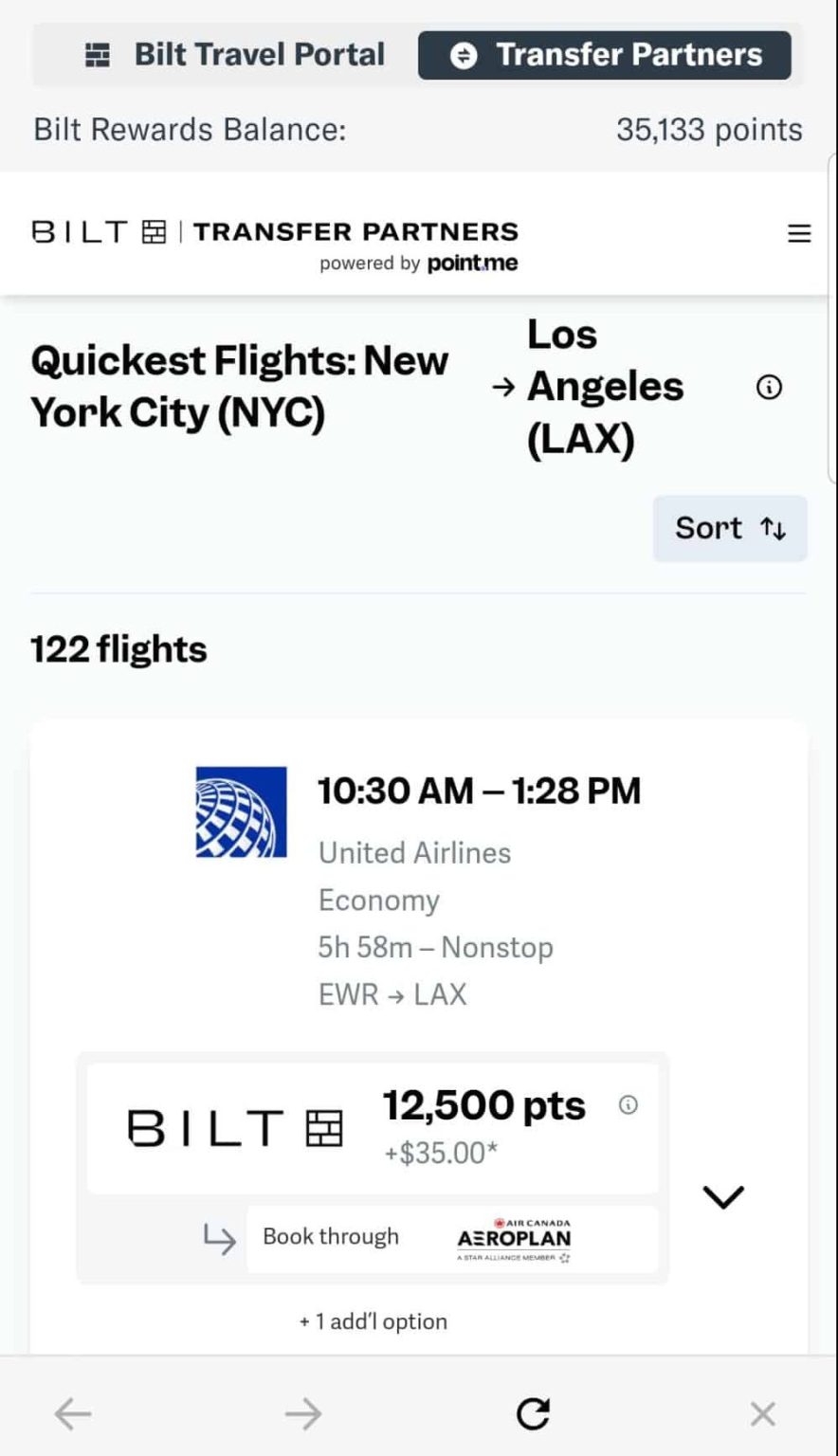This screenshot has width=838, height=1456.
Task: Click the Air Canada Aeroplan logo
Action: pos(513,1237)
